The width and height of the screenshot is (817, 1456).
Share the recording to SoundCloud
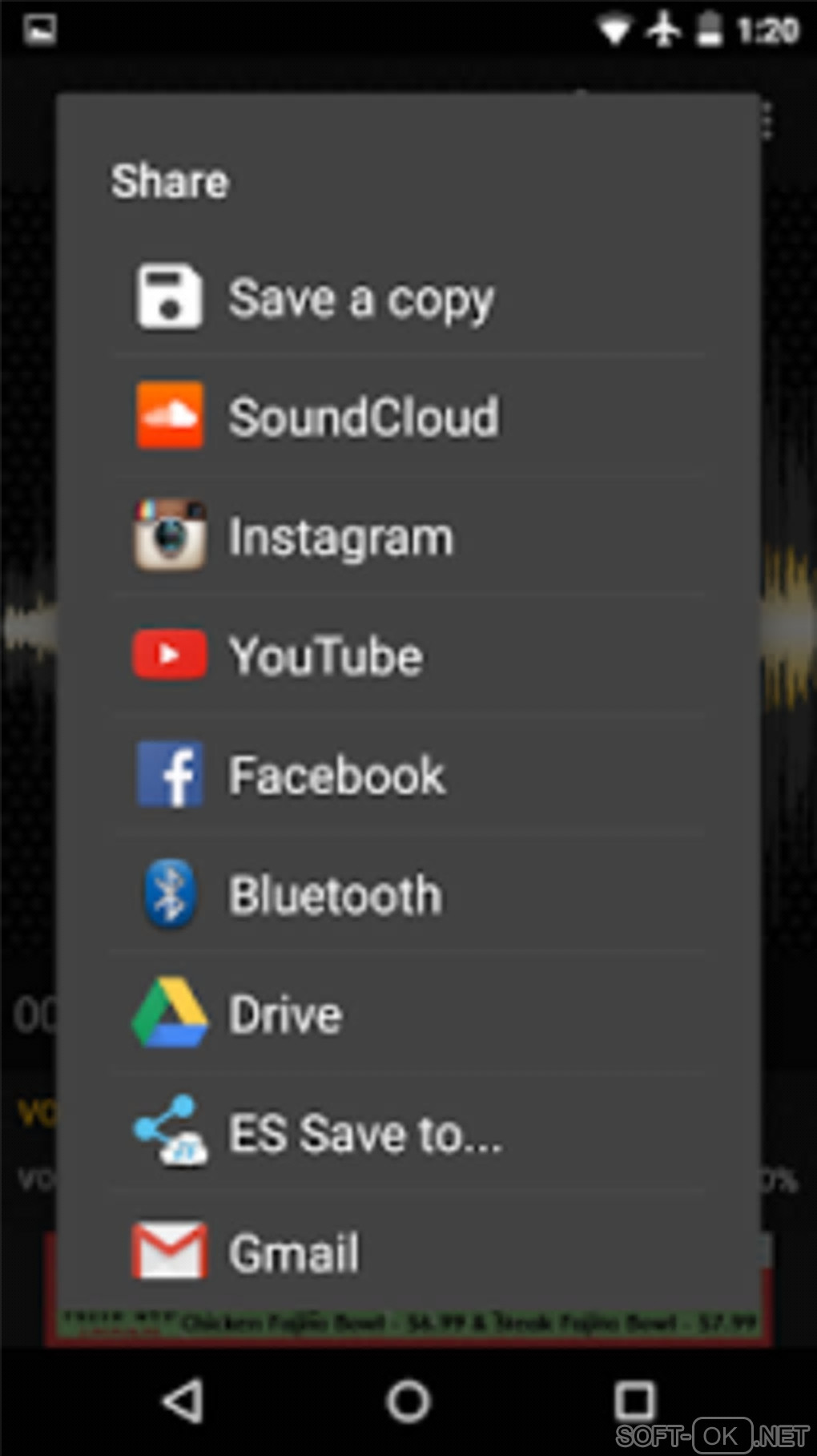click(362, 417)
